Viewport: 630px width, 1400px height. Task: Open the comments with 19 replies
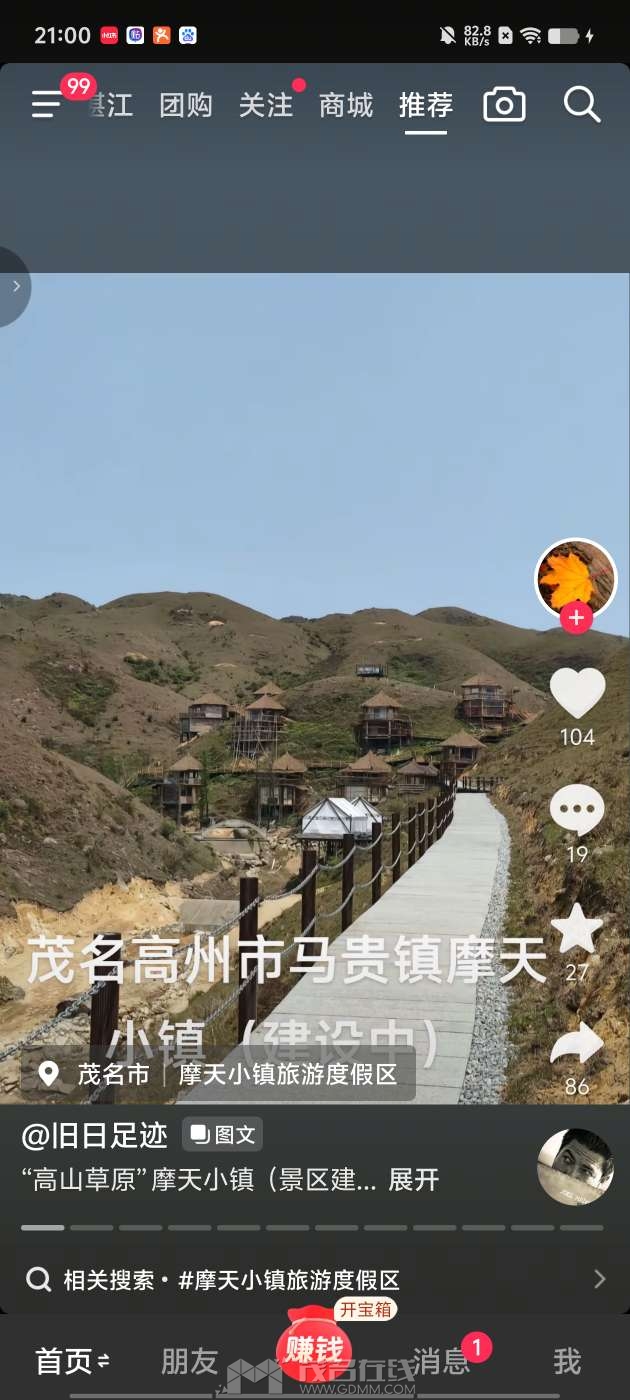tap(577, 810)
